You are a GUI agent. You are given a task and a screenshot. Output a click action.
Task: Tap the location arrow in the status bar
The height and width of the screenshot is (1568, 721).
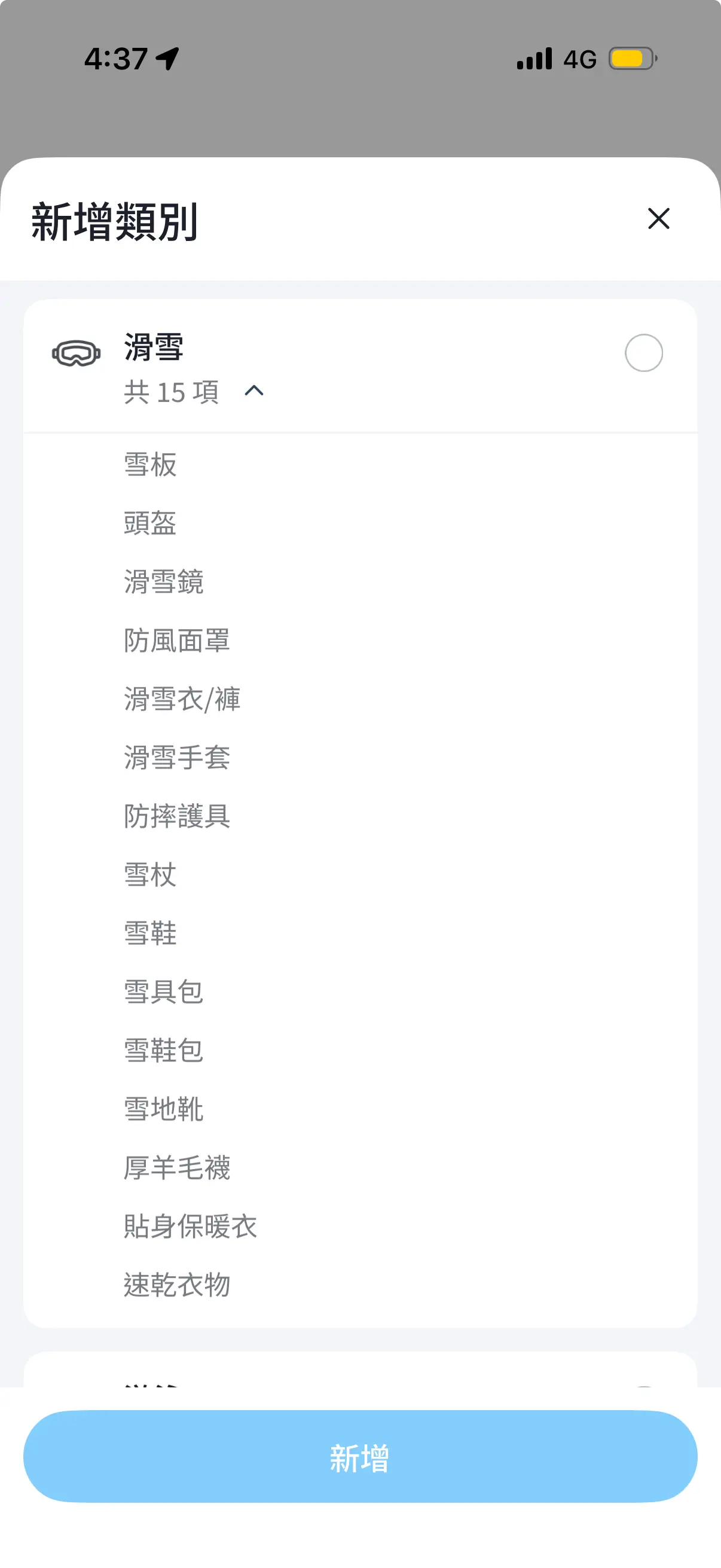pyautogui.click(x=166, y=57)
